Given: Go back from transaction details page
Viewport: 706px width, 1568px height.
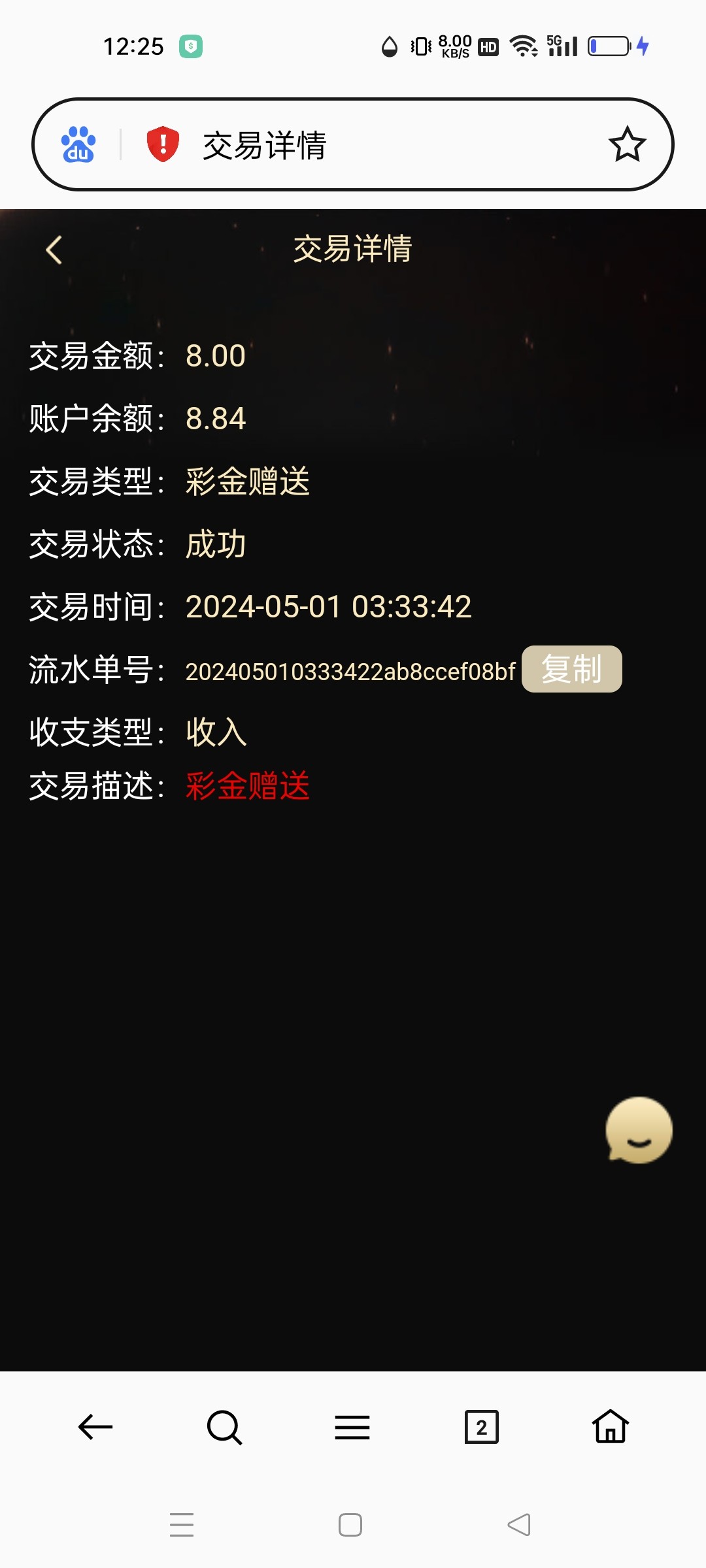Looking at the screenshot, I should click(x=54, y=250).
